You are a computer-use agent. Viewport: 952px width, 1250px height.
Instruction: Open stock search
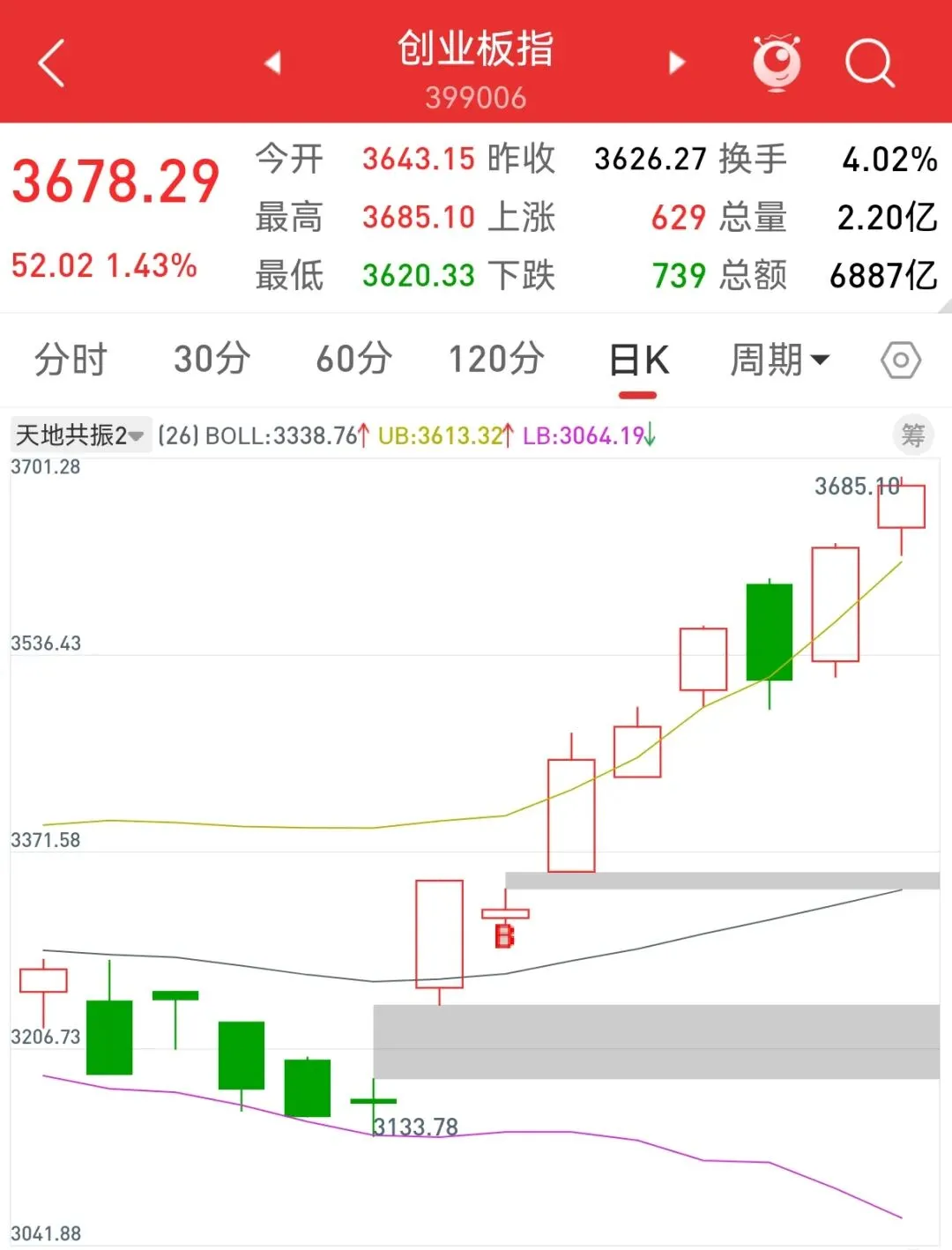(869, 63)
